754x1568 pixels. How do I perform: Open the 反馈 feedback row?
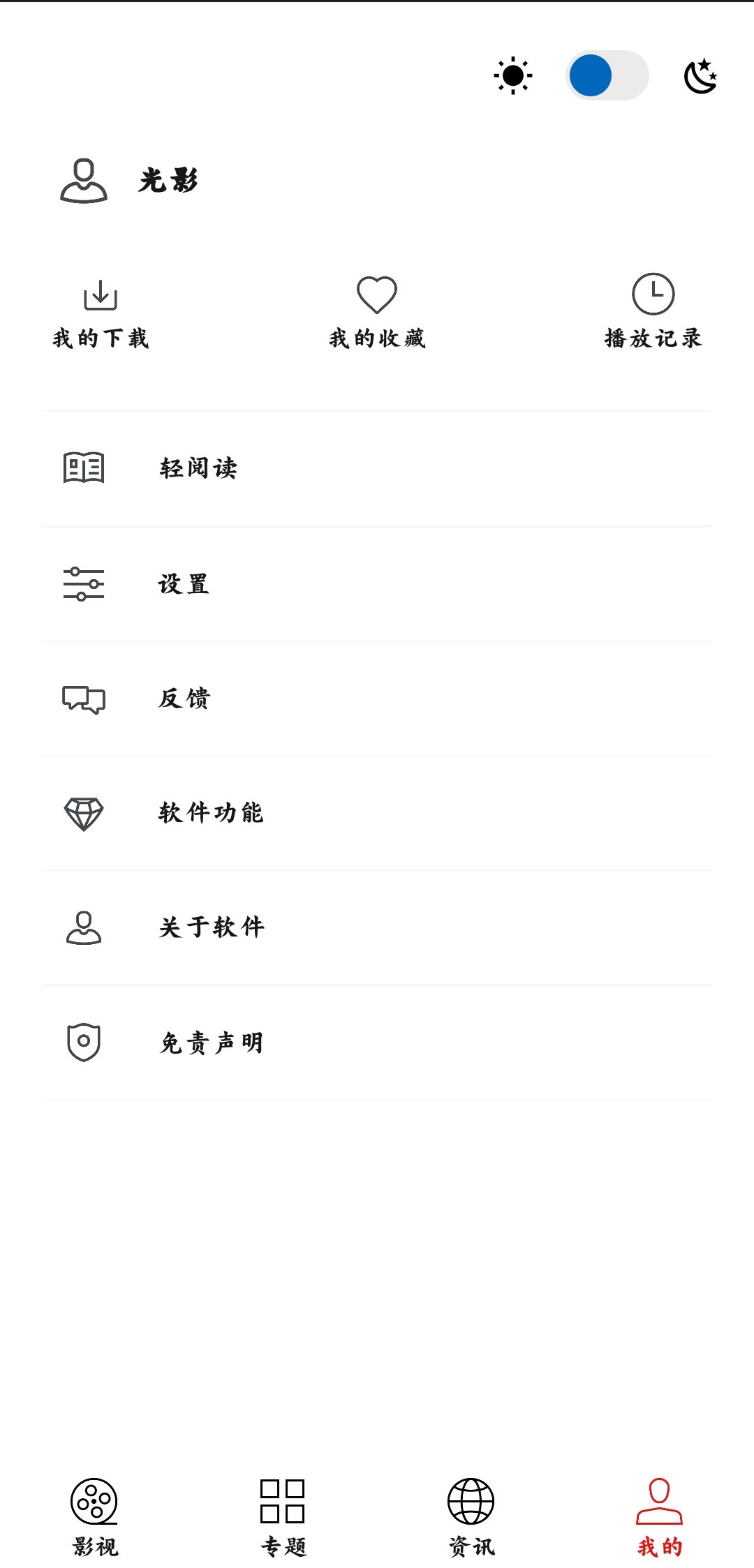(377, 699)
